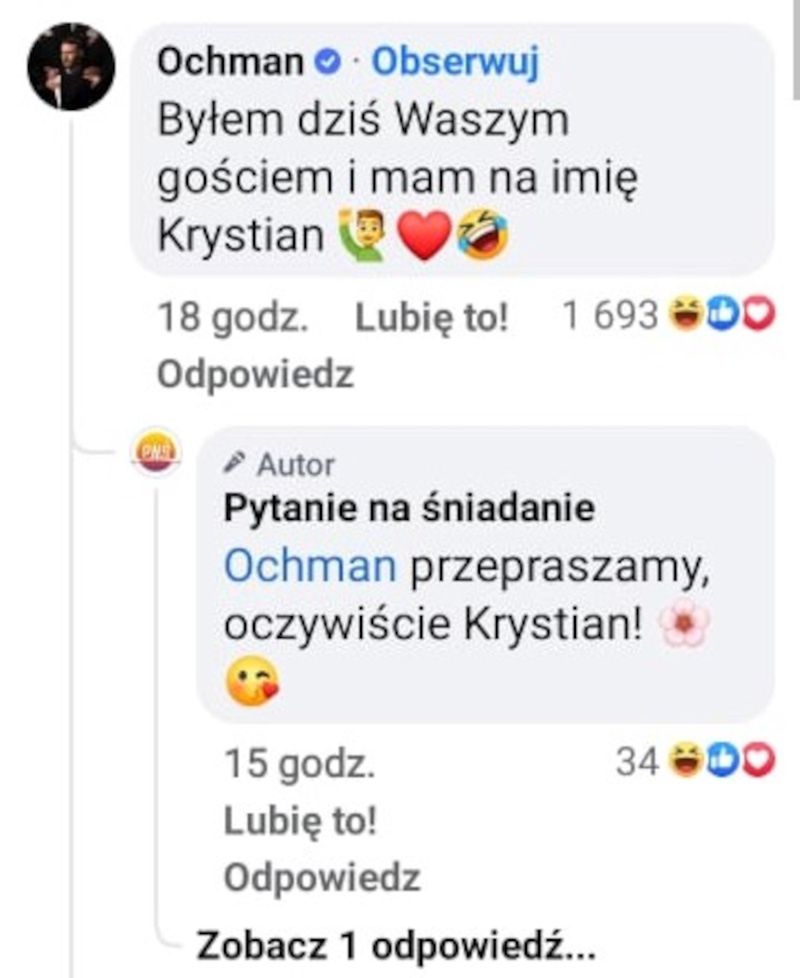
Task: Reply to the Pytanie na śniadanie comment
Action: pyautogui.click(x=321, y=878)
